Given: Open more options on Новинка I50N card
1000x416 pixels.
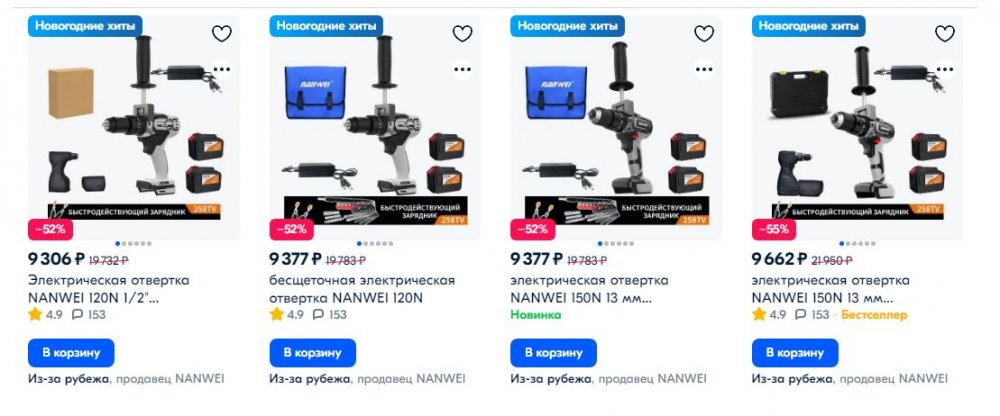Looking at the screenshot, I should tap(704, 69).
